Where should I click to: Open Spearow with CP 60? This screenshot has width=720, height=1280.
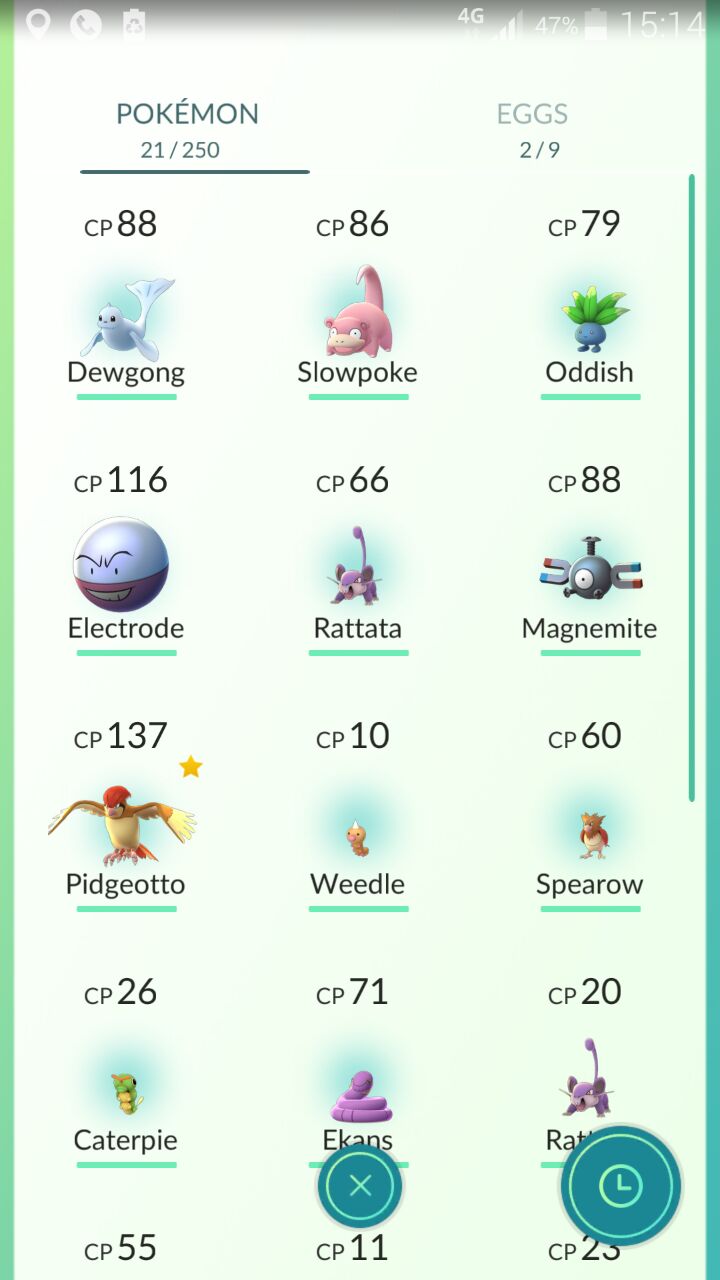[x=590, y=817]
